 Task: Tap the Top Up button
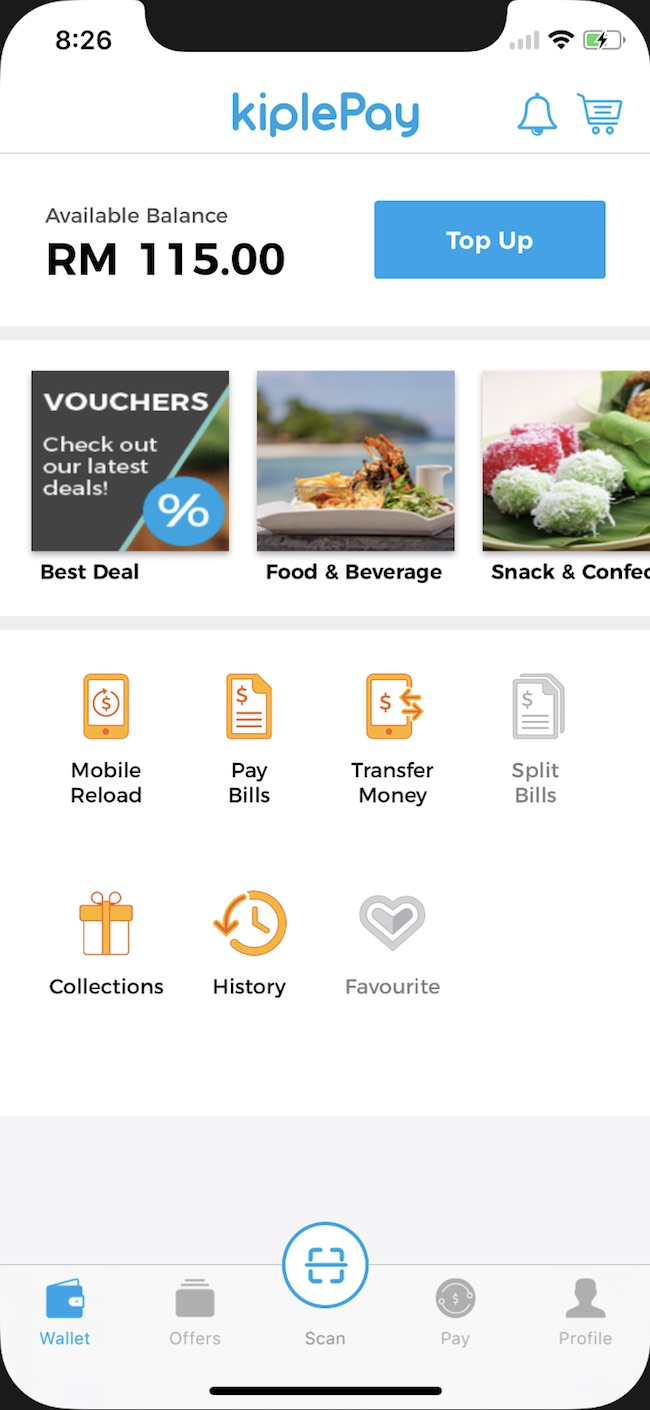pos(489,240)
